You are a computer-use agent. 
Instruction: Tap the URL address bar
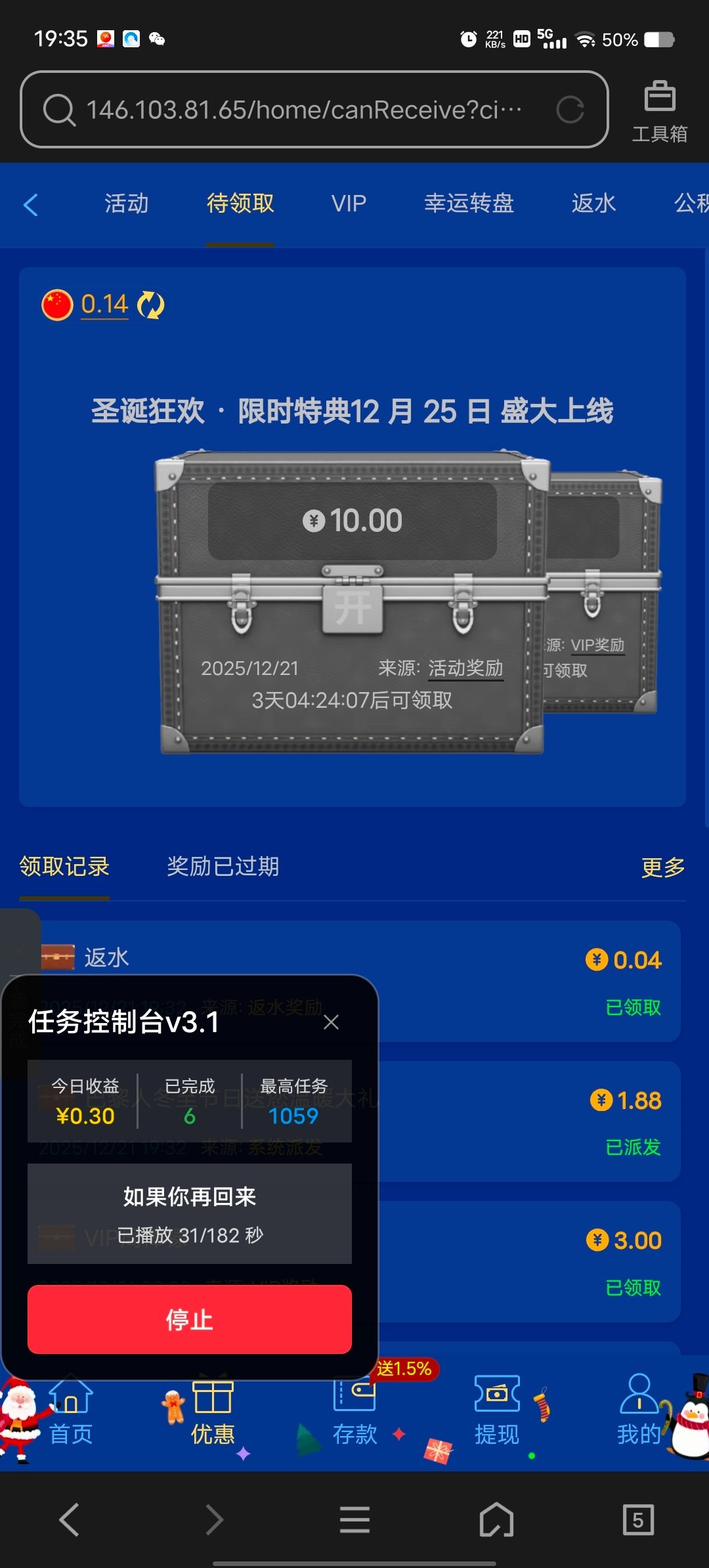(x=302, y=110)
